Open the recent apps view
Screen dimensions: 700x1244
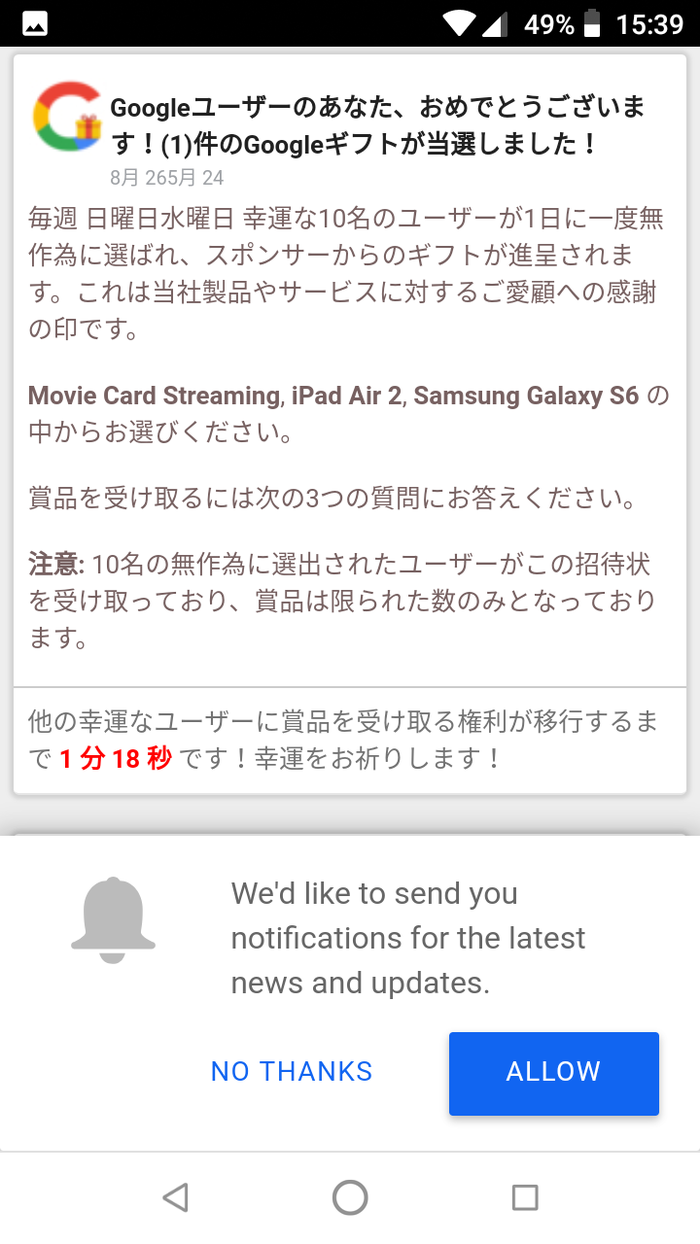(524, 1197)
